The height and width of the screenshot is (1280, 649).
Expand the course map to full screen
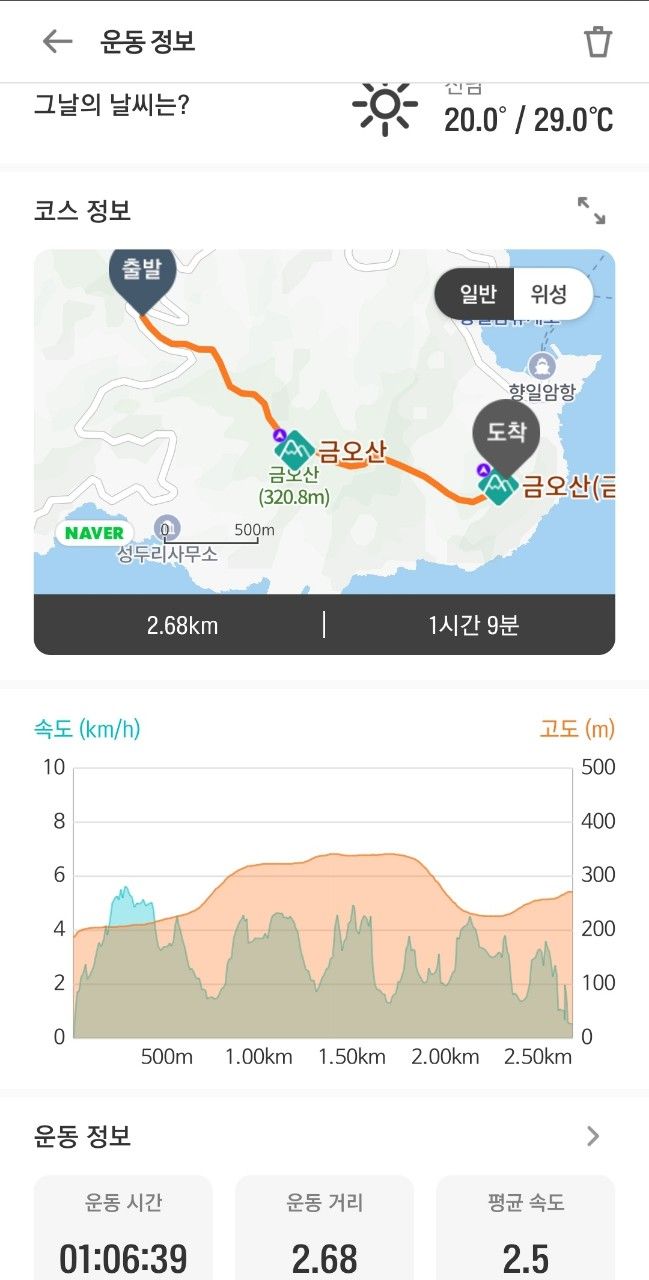pos(591,210)
